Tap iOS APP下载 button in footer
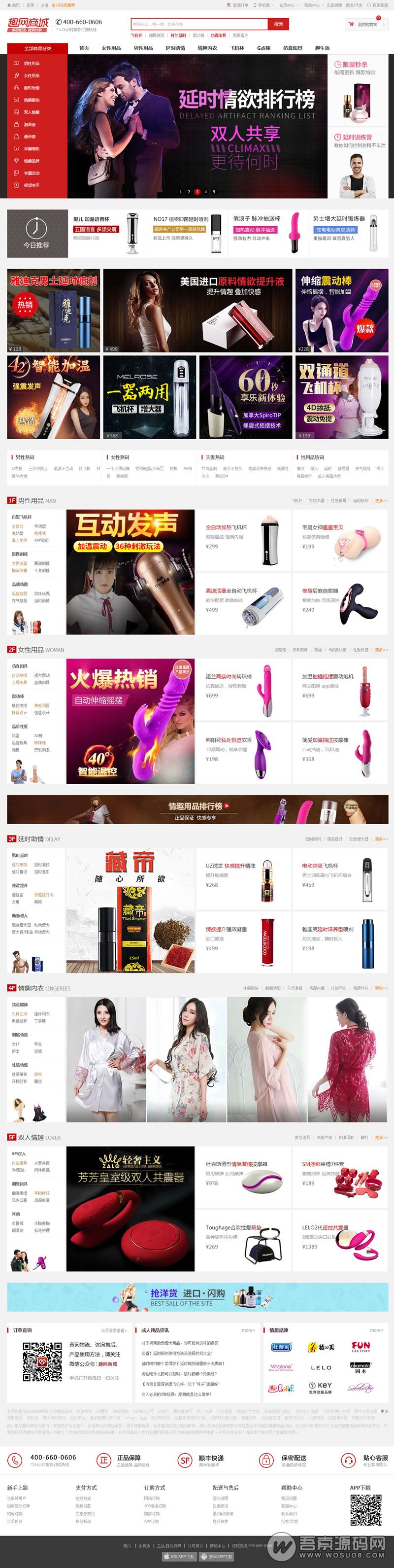This screenshot has height=1568, width=394. pos(179,1556)
